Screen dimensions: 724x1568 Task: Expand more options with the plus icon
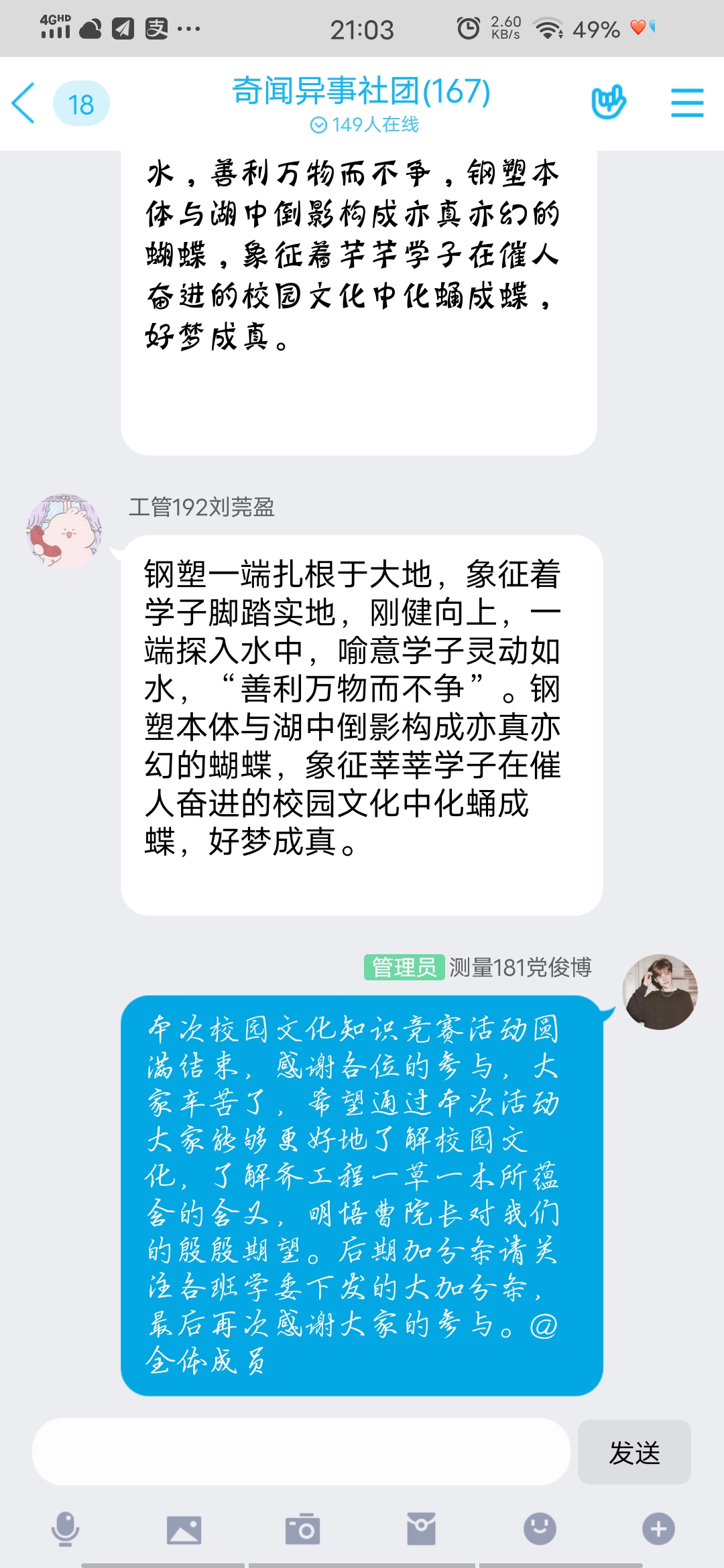[x=658, y=1529]
